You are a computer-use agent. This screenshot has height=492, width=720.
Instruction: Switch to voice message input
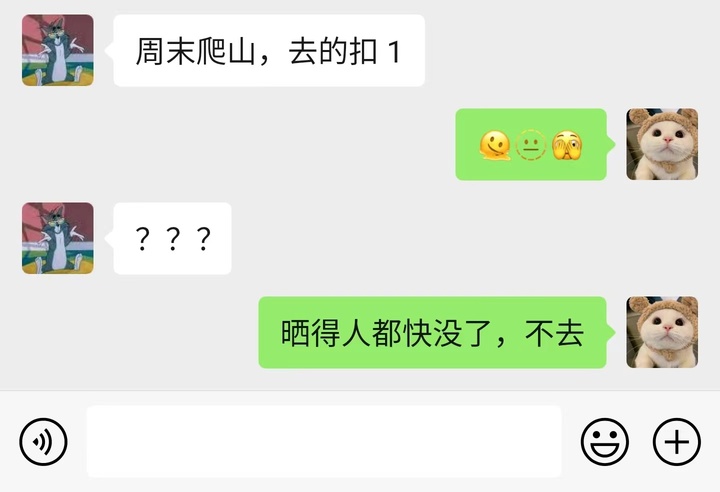click(x=43, y=441)
